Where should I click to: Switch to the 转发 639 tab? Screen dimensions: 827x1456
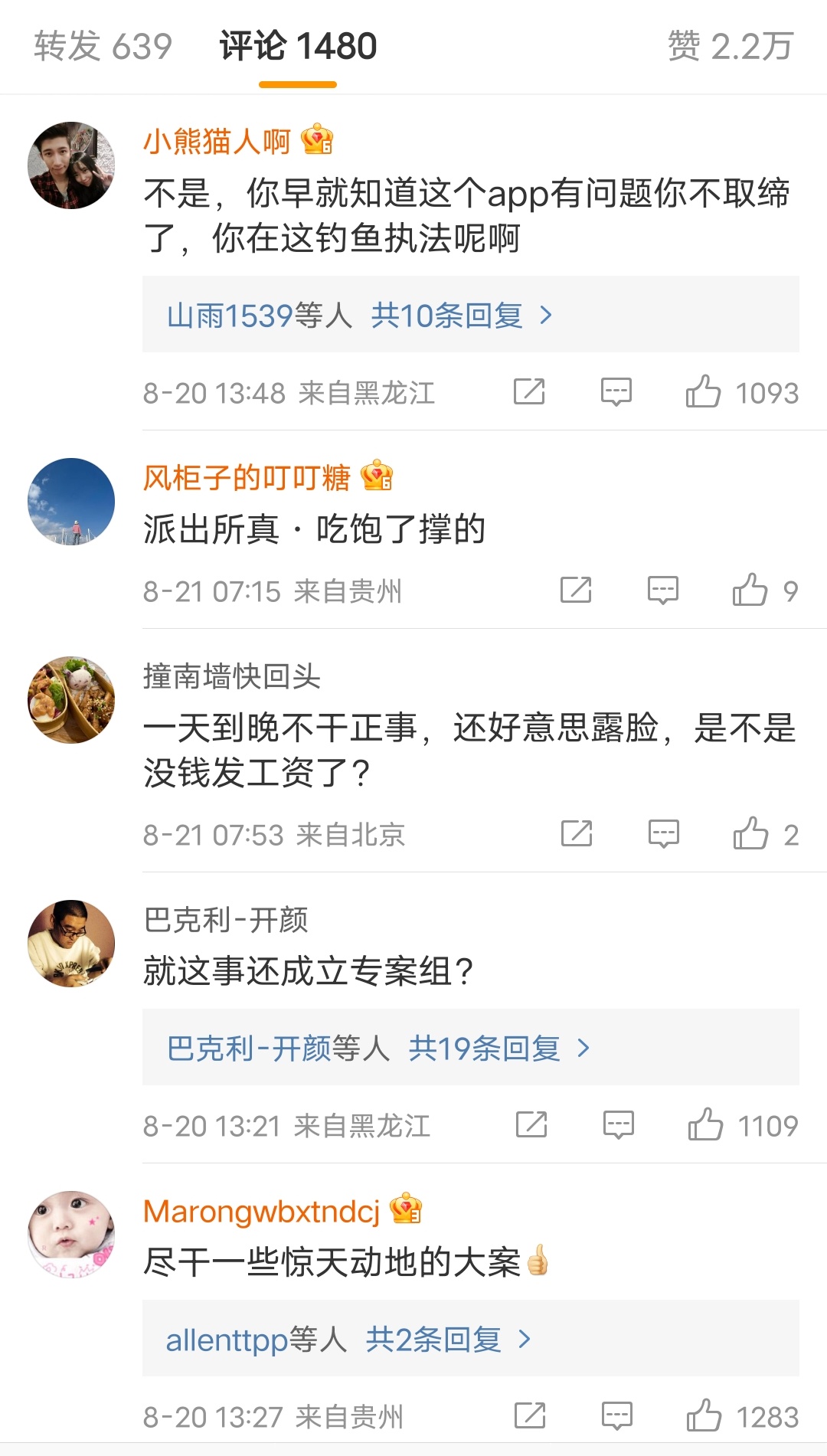[x=103, y=46]
